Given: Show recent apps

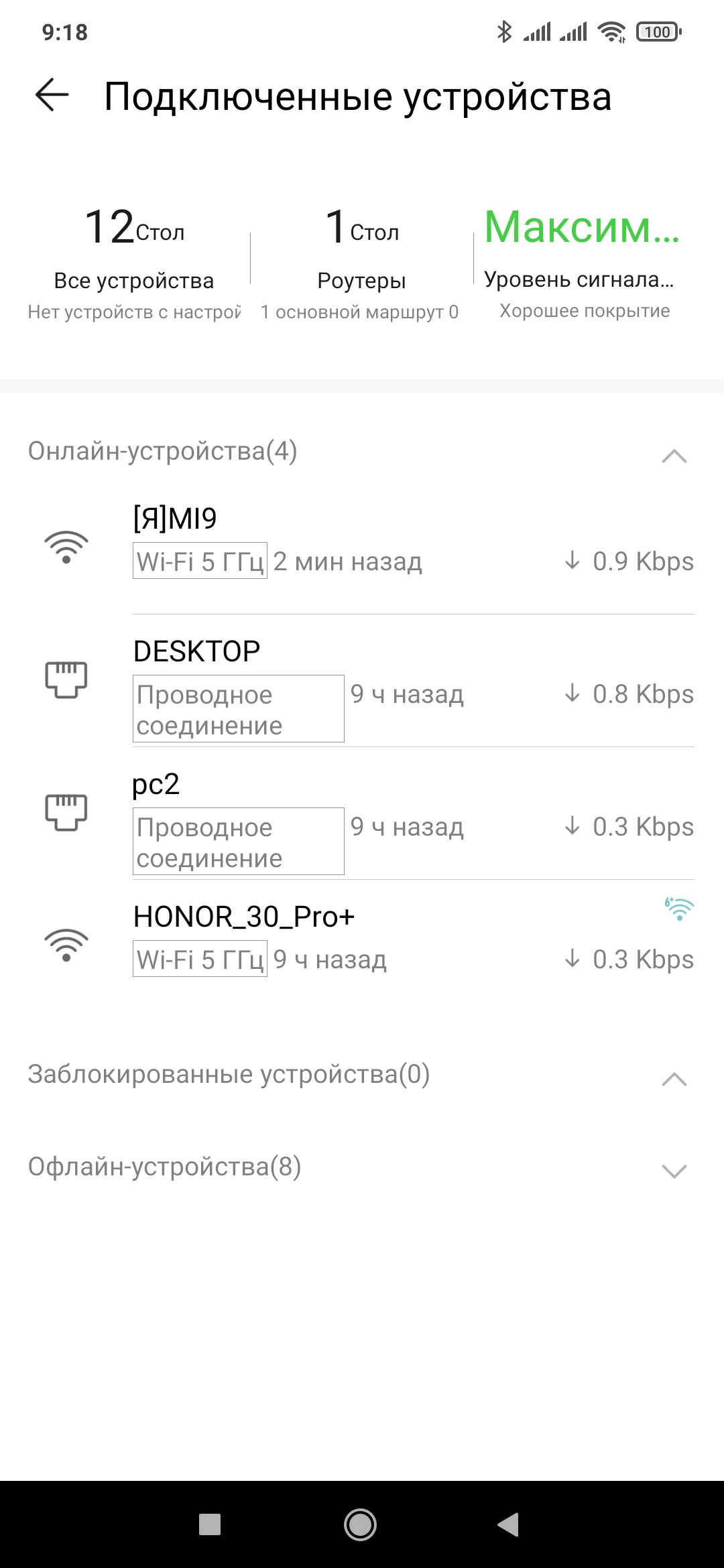Looking at the screenshot, I should (210, 1524).
